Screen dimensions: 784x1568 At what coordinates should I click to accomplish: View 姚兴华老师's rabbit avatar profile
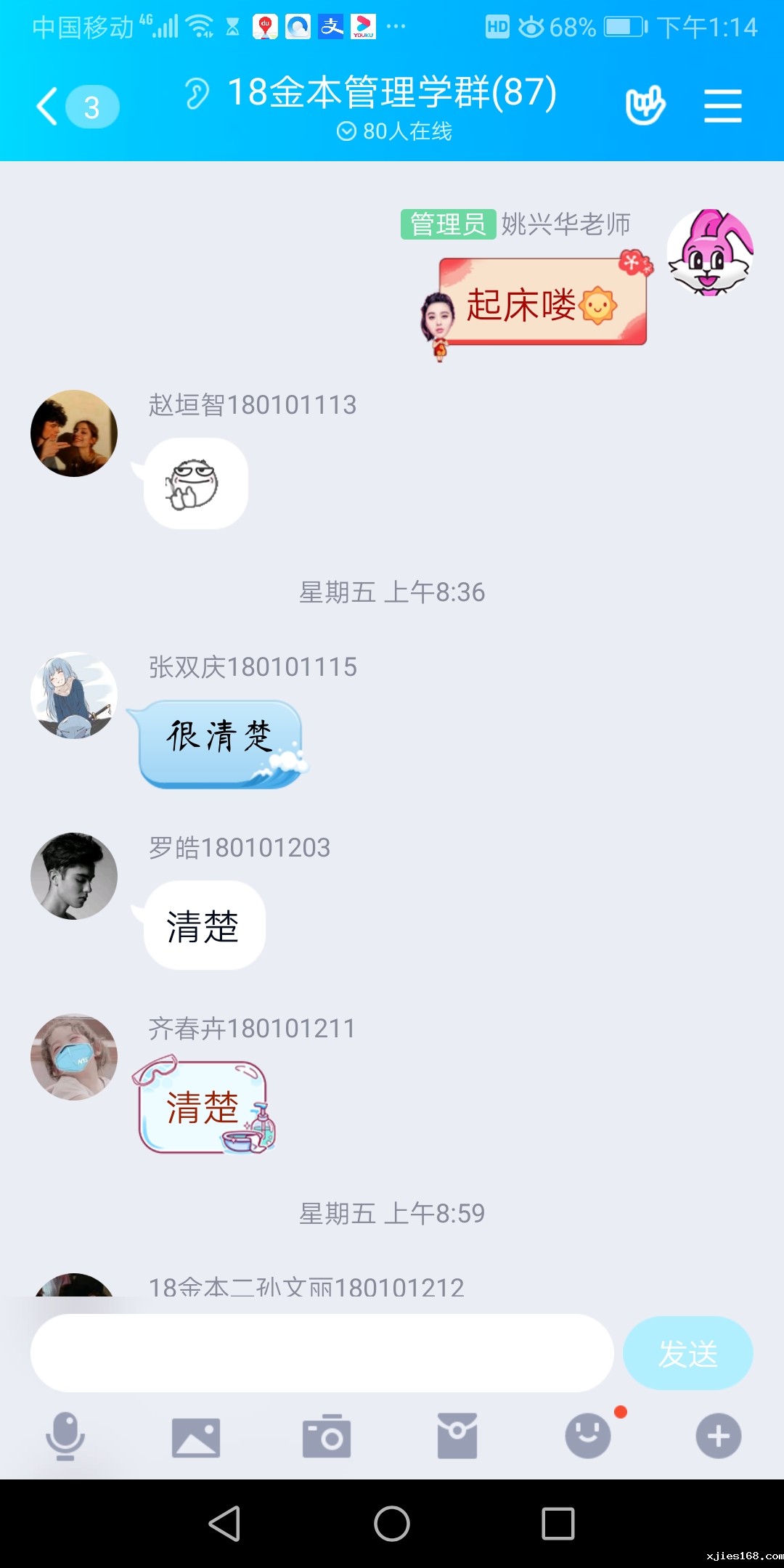[x=710, y=253]
